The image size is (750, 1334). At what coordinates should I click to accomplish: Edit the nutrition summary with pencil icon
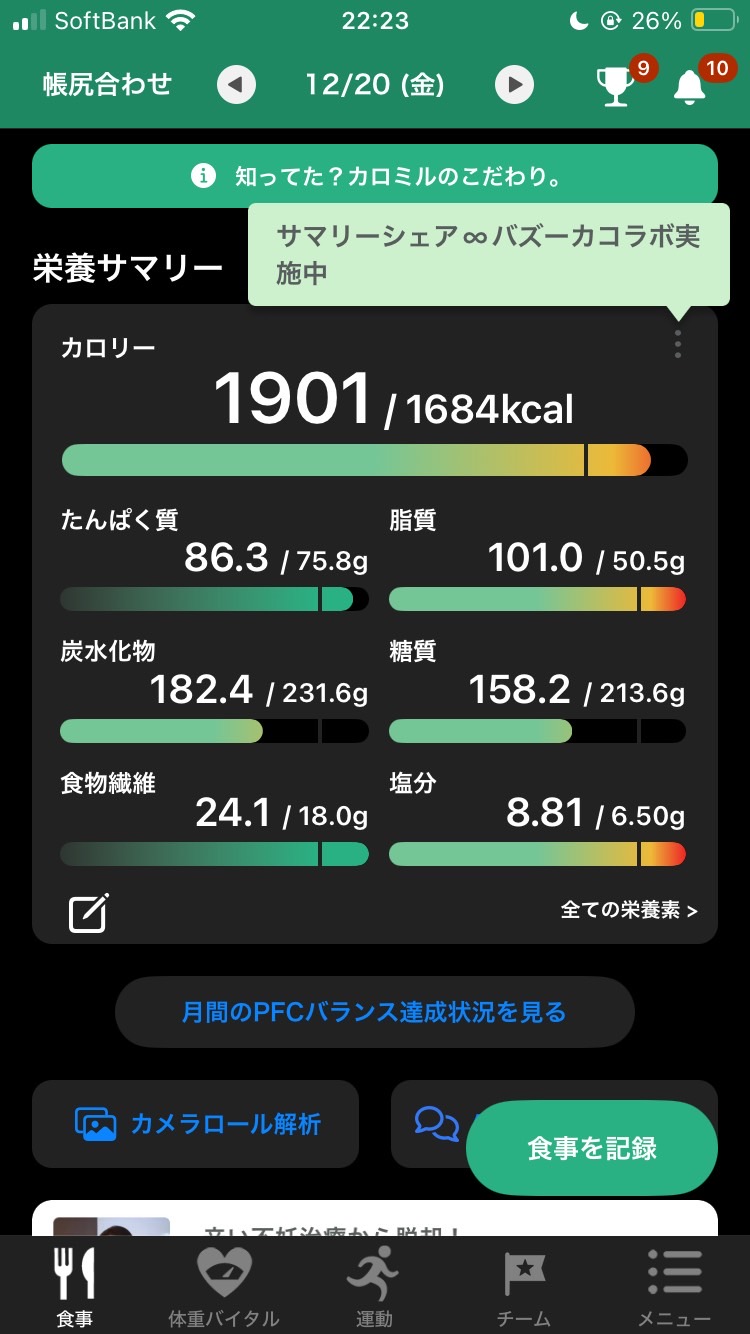click(x=88, y=912)
